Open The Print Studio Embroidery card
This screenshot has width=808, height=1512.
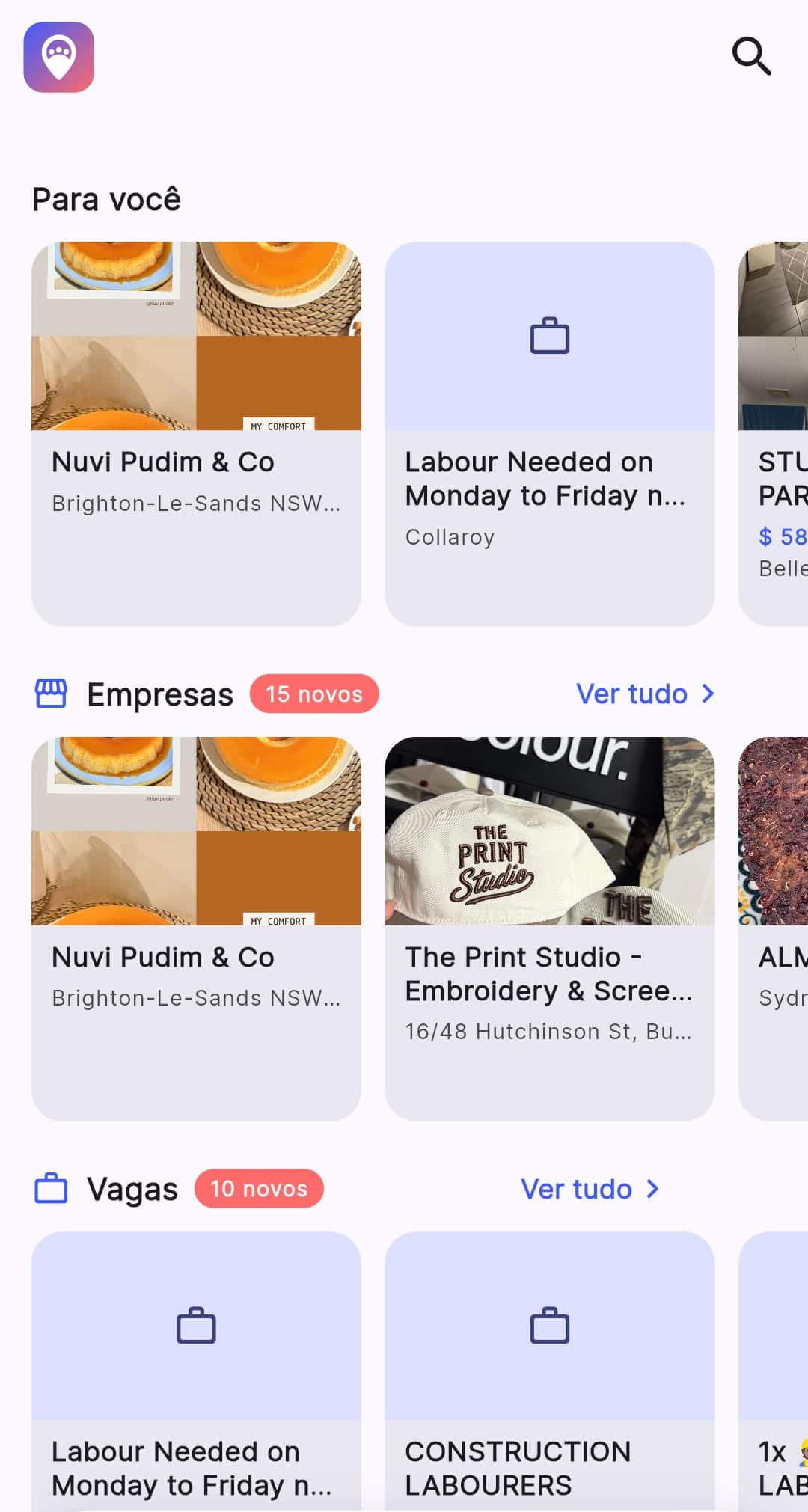coord(550,928)
